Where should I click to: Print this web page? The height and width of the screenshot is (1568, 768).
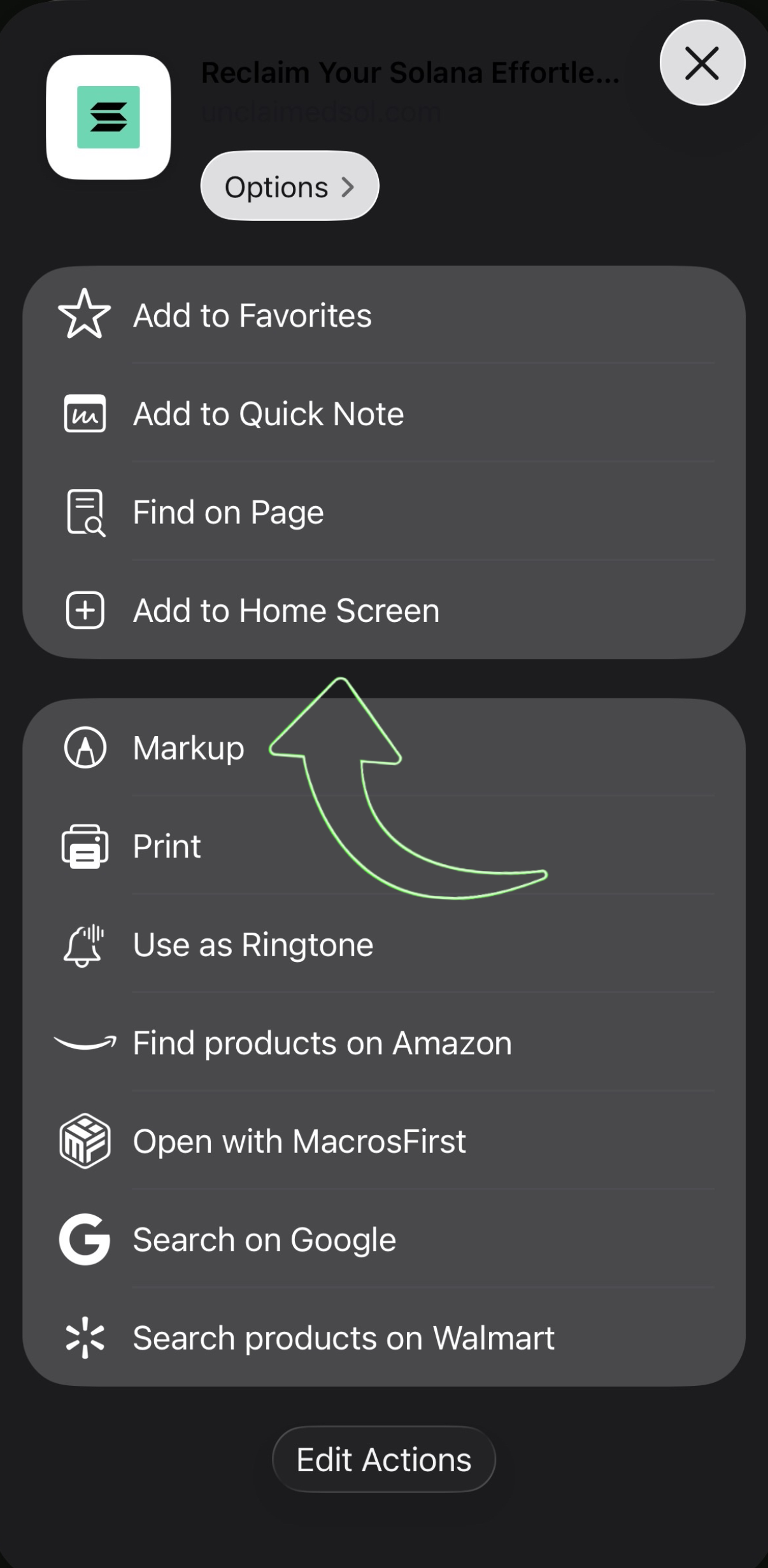(167, 846)
